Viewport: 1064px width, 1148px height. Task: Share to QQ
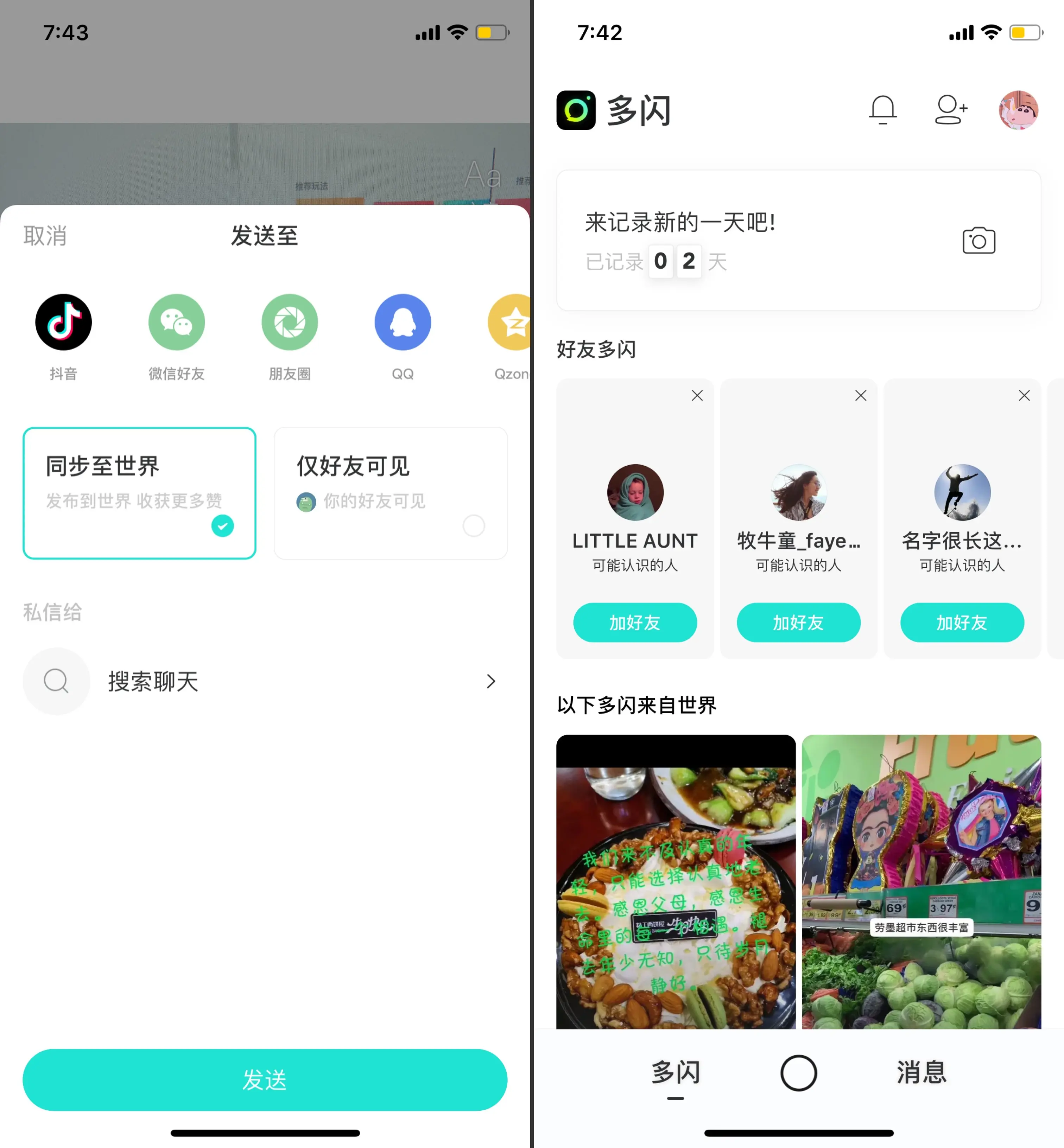click(403, 322)
